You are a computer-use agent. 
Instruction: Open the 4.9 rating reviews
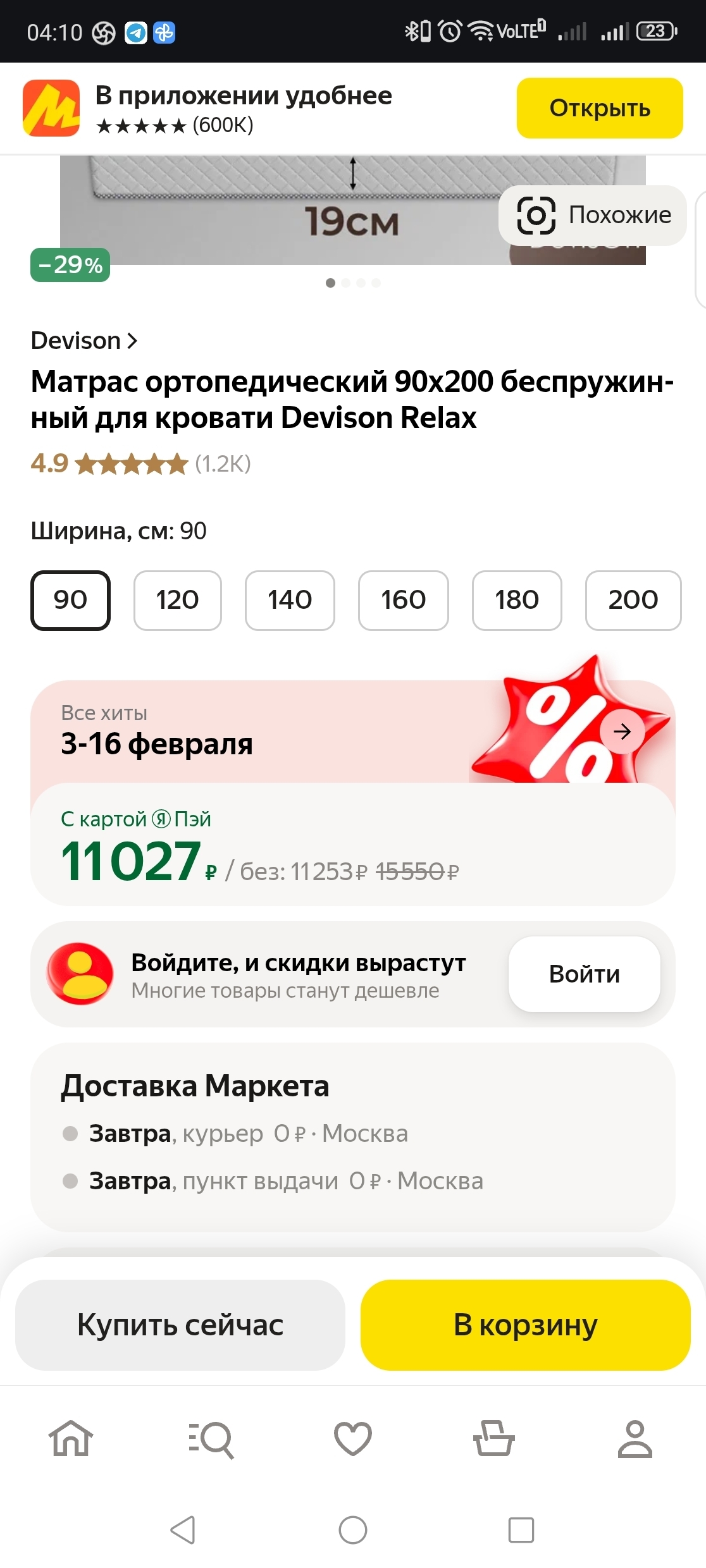[x=140, y=464]
